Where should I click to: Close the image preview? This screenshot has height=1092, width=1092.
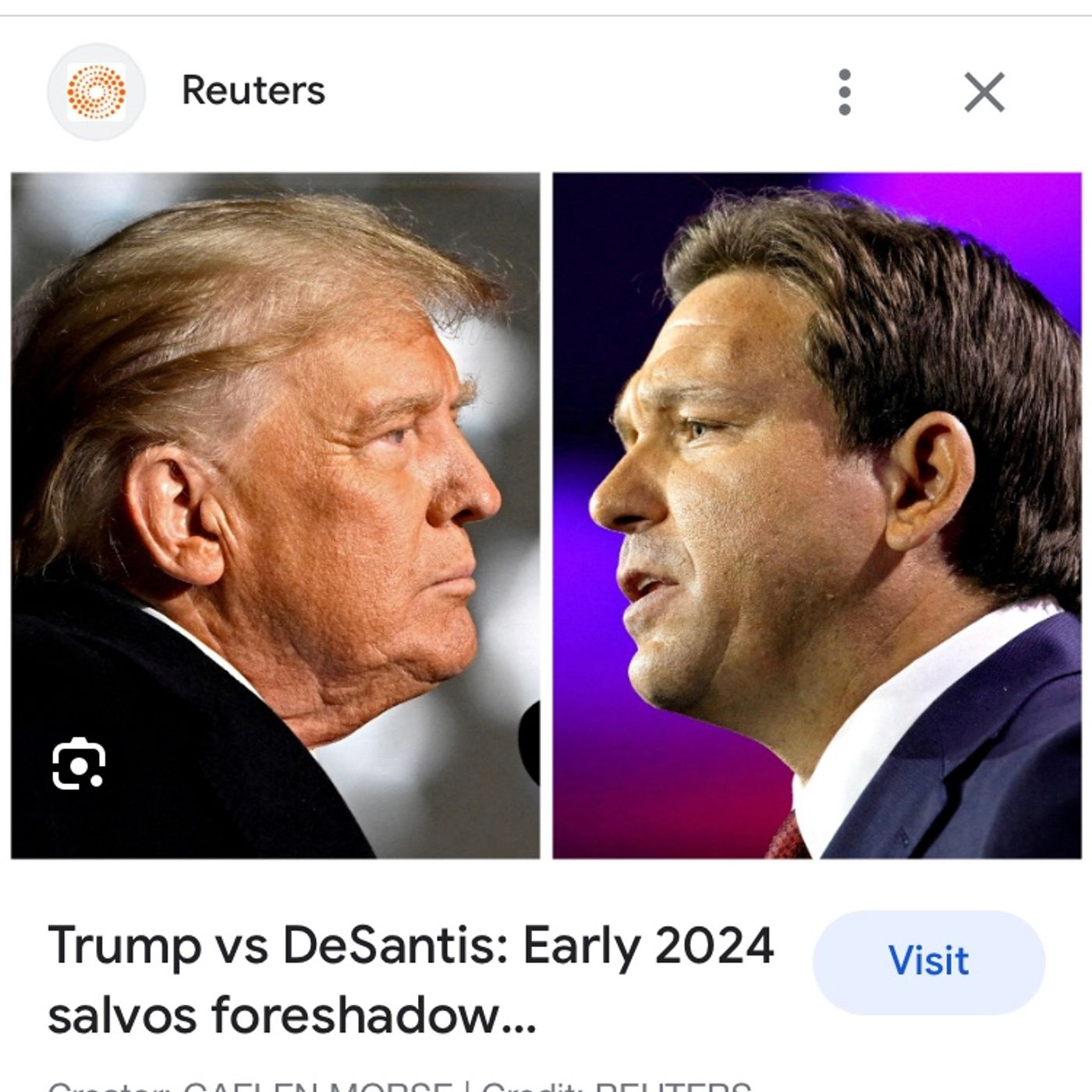click(x=984, y=92)
